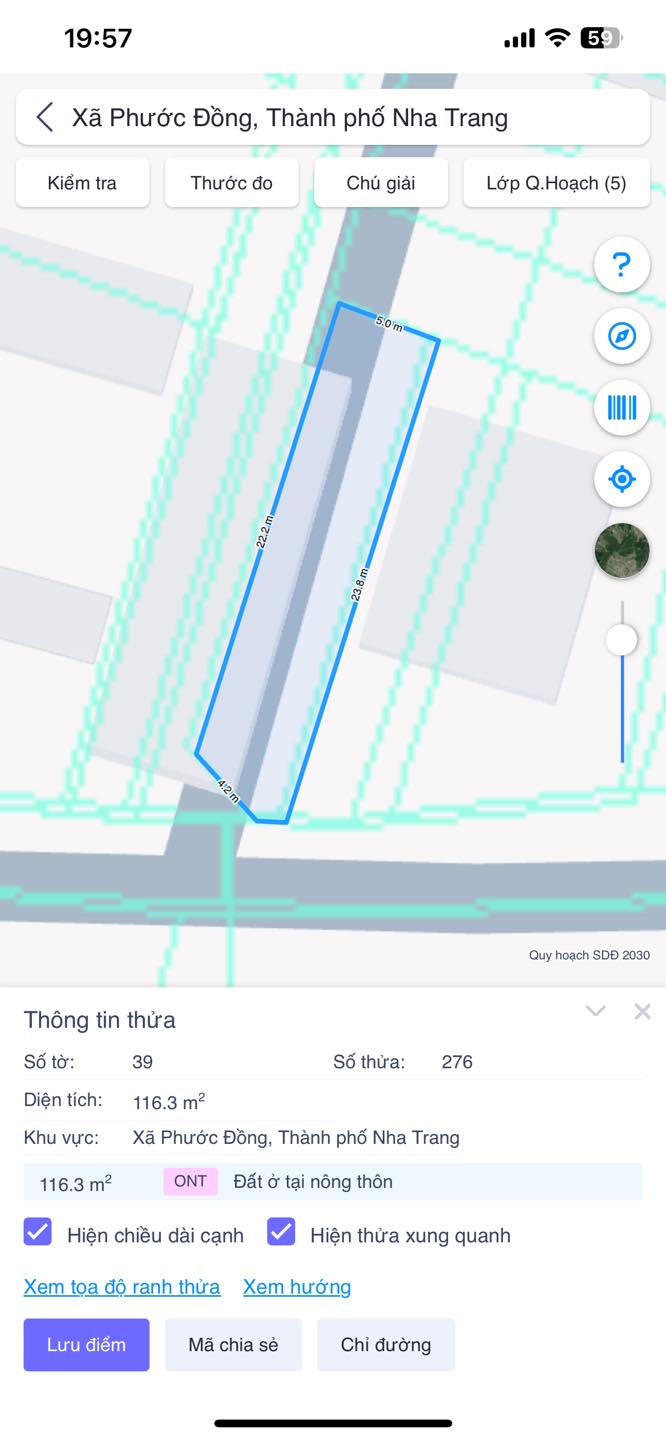Tap the compass button
The image size is (666, 1440).
pos(622,336)
